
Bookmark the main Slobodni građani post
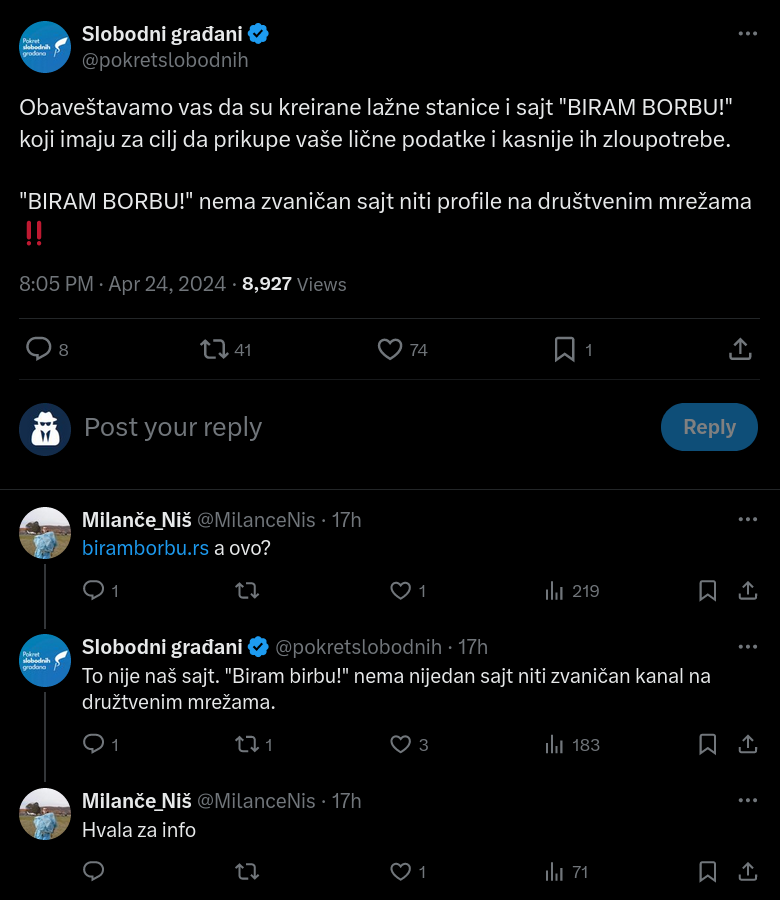(564, 349)
